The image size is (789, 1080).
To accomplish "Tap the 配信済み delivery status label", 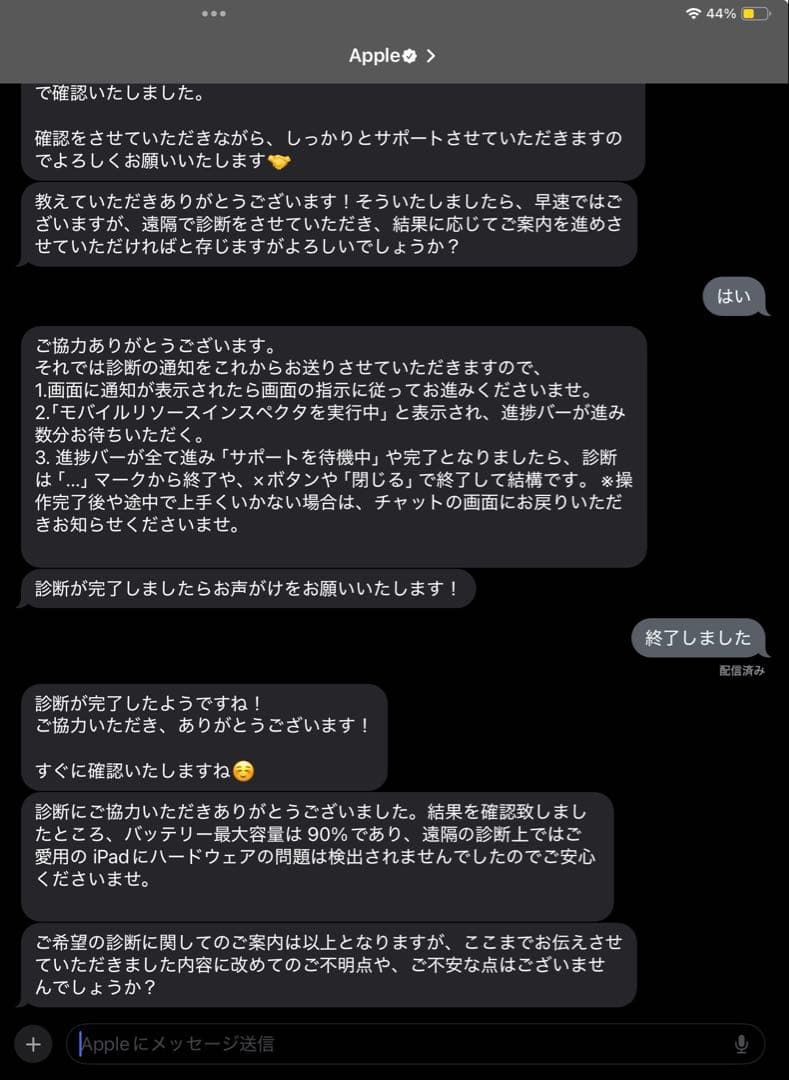I will (743, 670).
